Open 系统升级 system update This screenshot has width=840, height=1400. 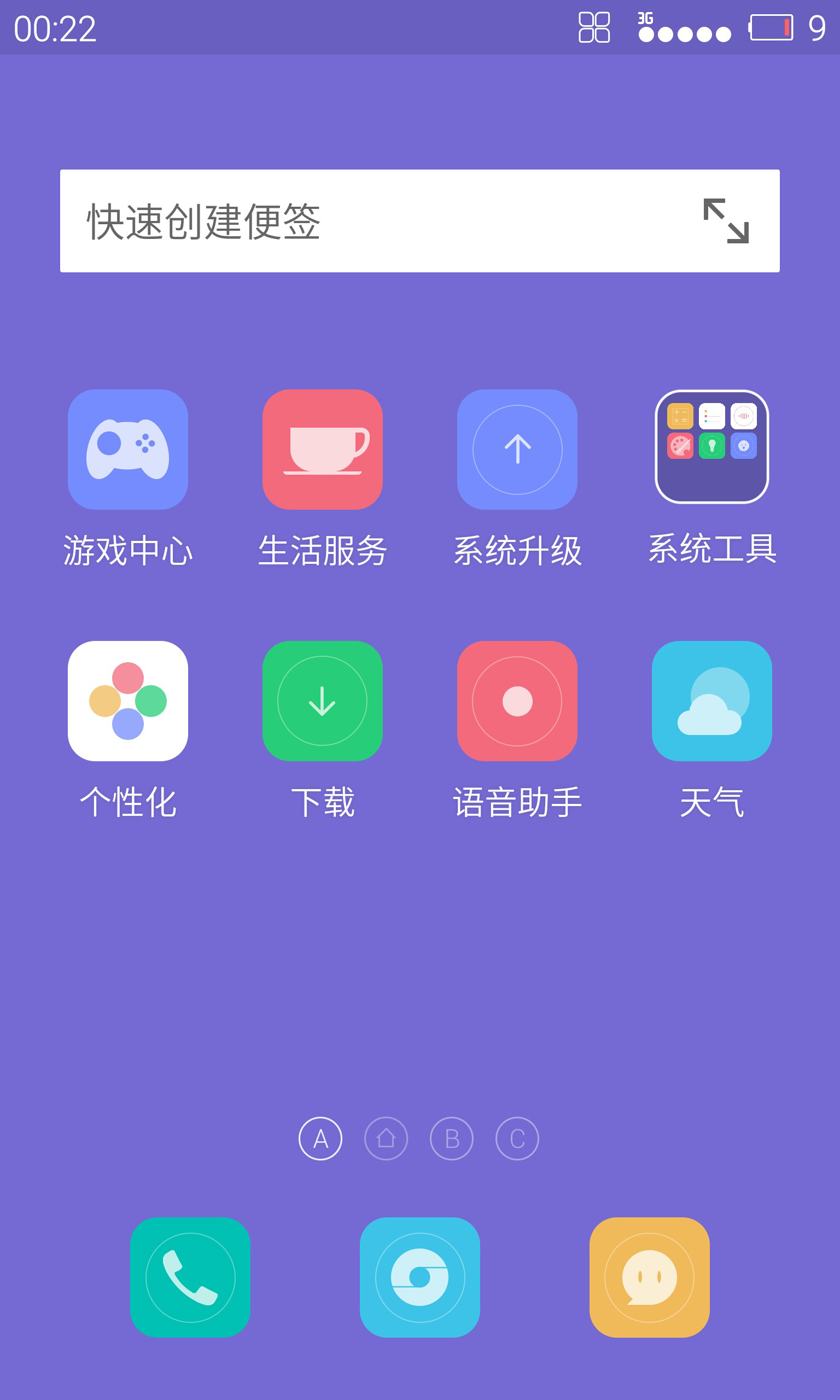[x=517, y=450]
